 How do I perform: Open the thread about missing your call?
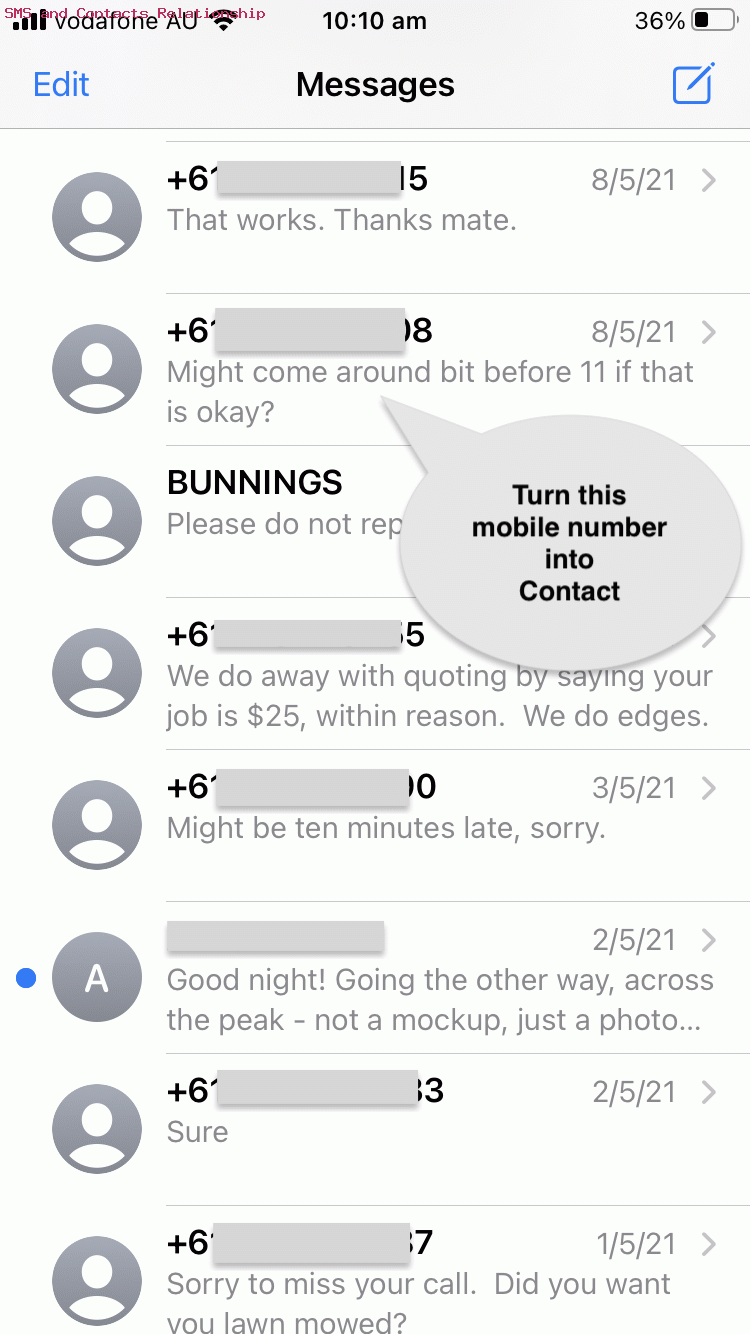[375, 1270]
